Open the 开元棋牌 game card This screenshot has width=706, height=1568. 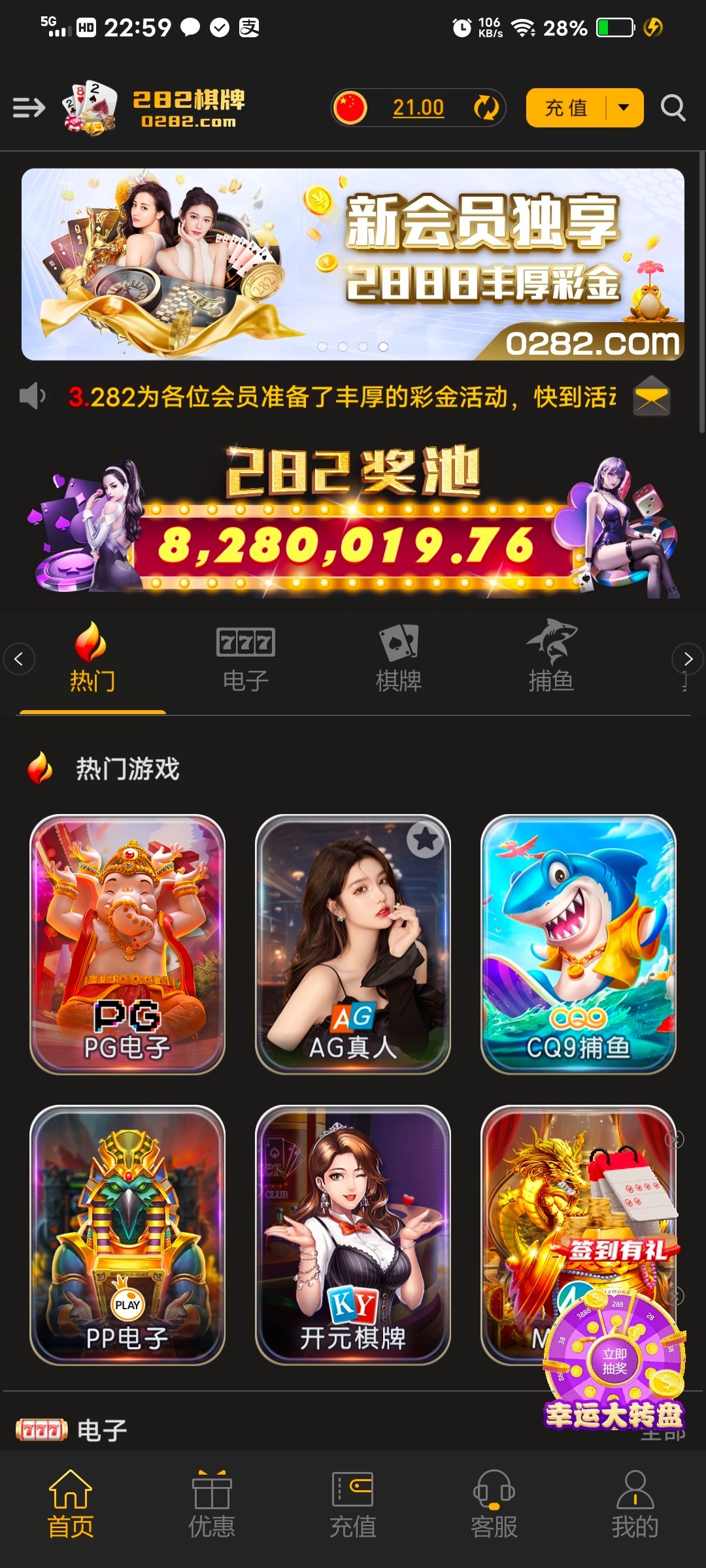353,1234
